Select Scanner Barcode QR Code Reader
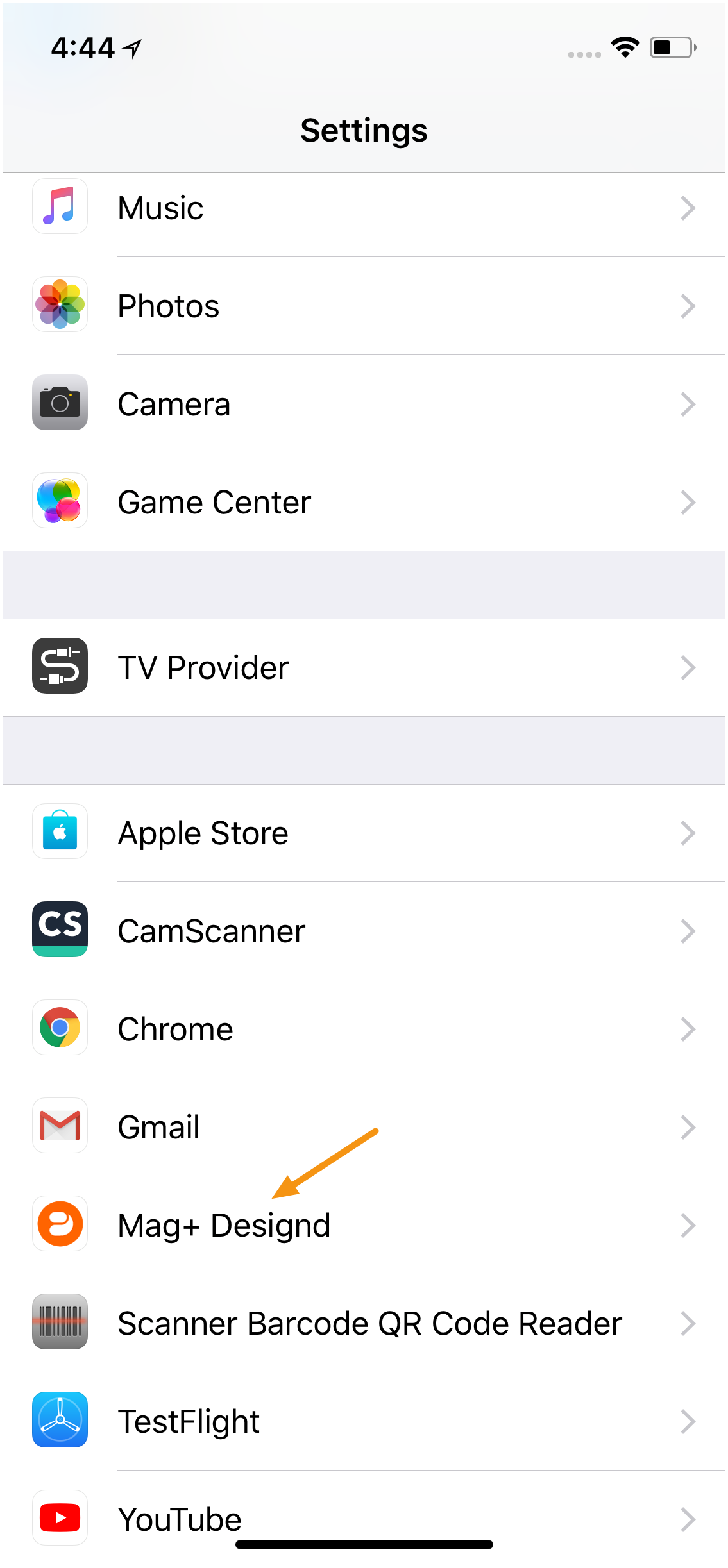728x1568 pixels. (x=364, y=1323)
